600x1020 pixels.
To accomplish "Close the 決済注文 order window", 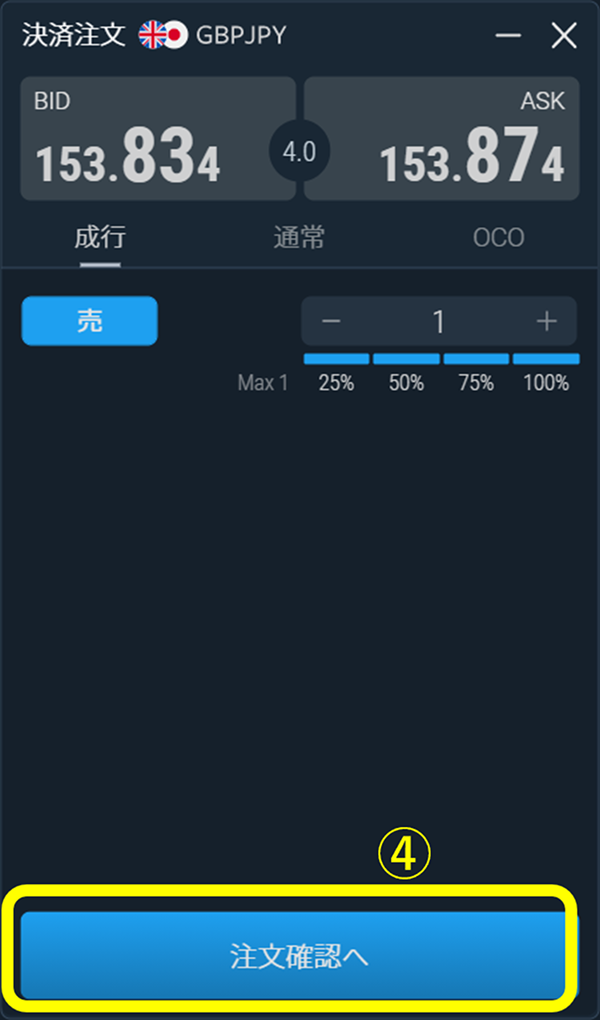I will click(564, 37).
